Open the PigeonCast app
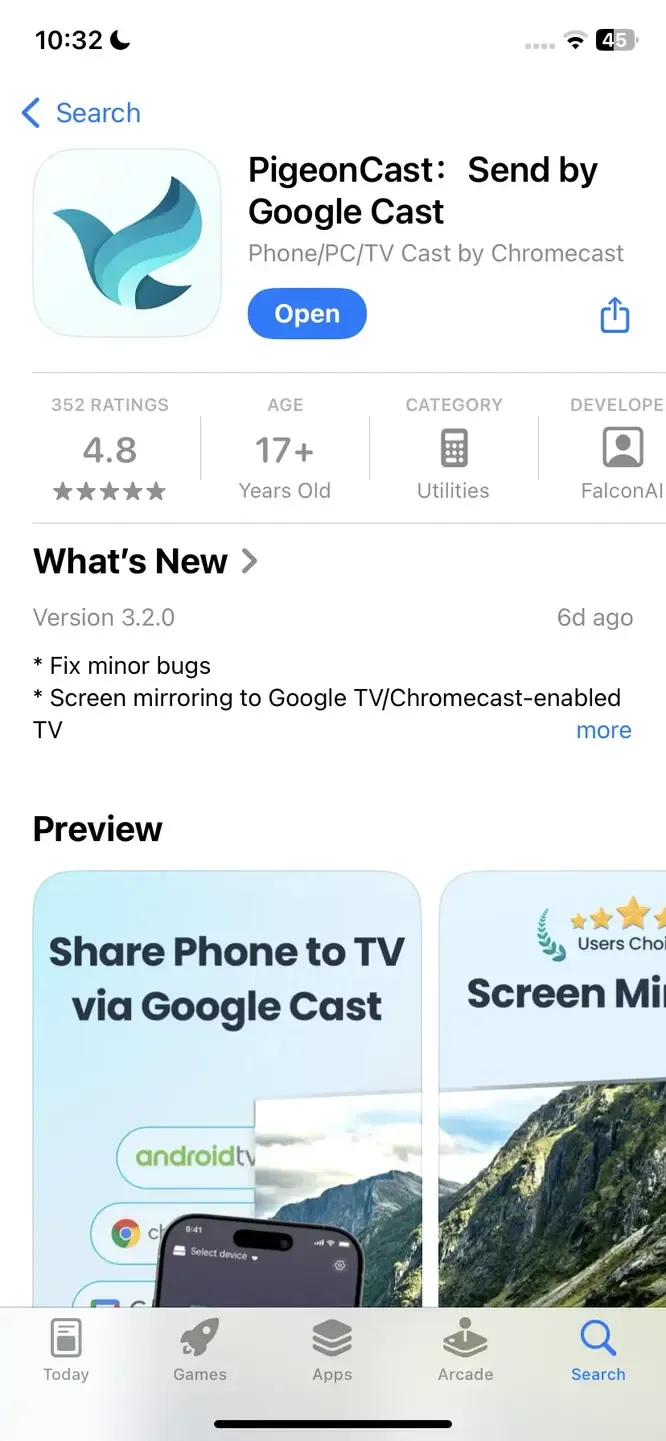666x1441 pixels. point(307,314)
